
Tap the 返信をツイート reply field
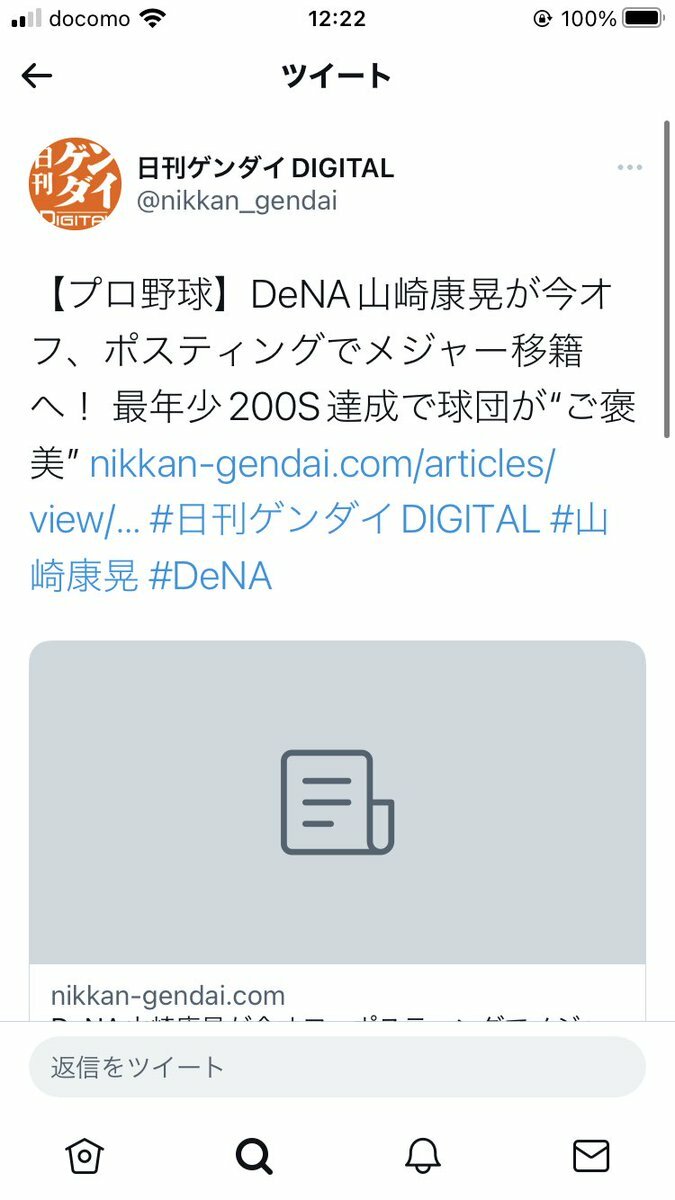337,1067
